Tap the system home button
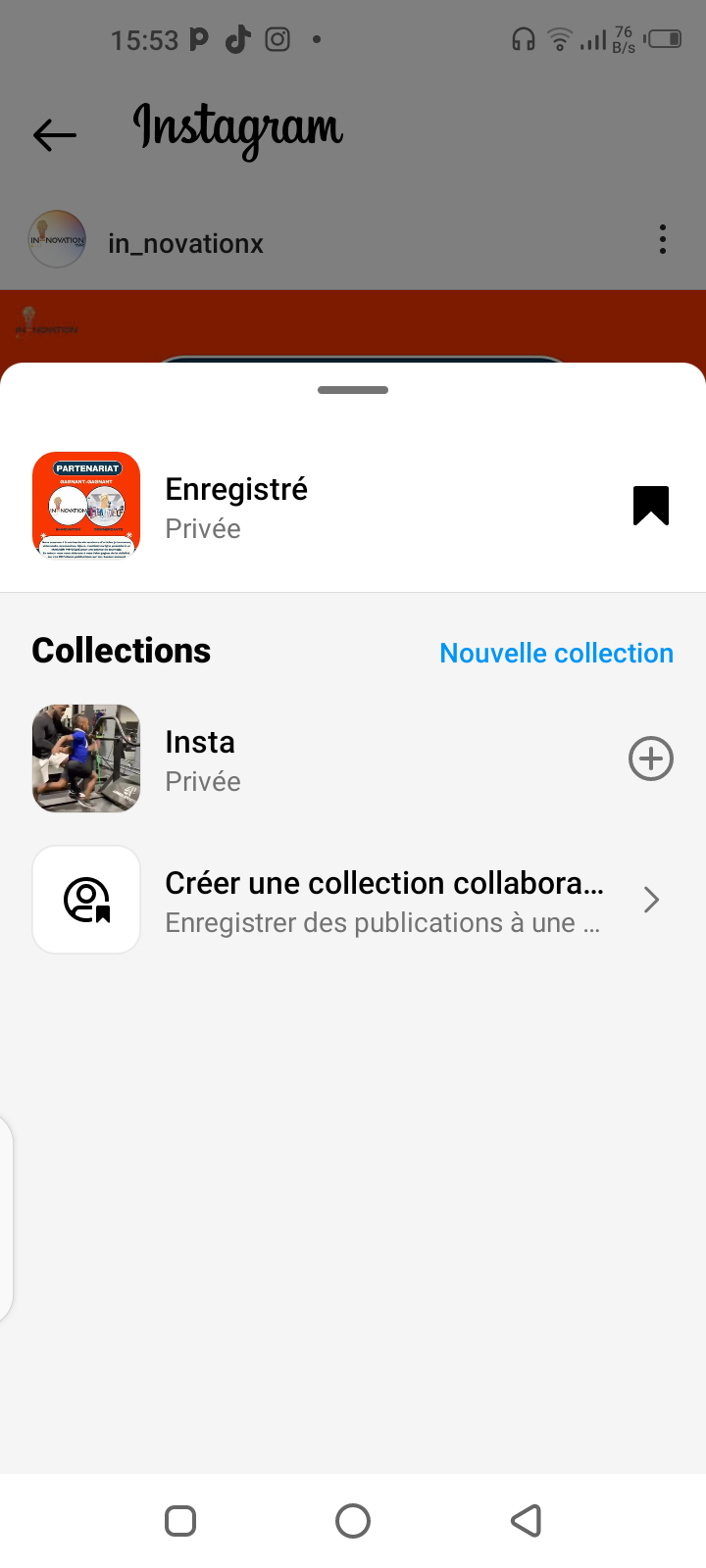This screenshot has height=1568, width=706. pyautogui.click(x=353, y=1521)
